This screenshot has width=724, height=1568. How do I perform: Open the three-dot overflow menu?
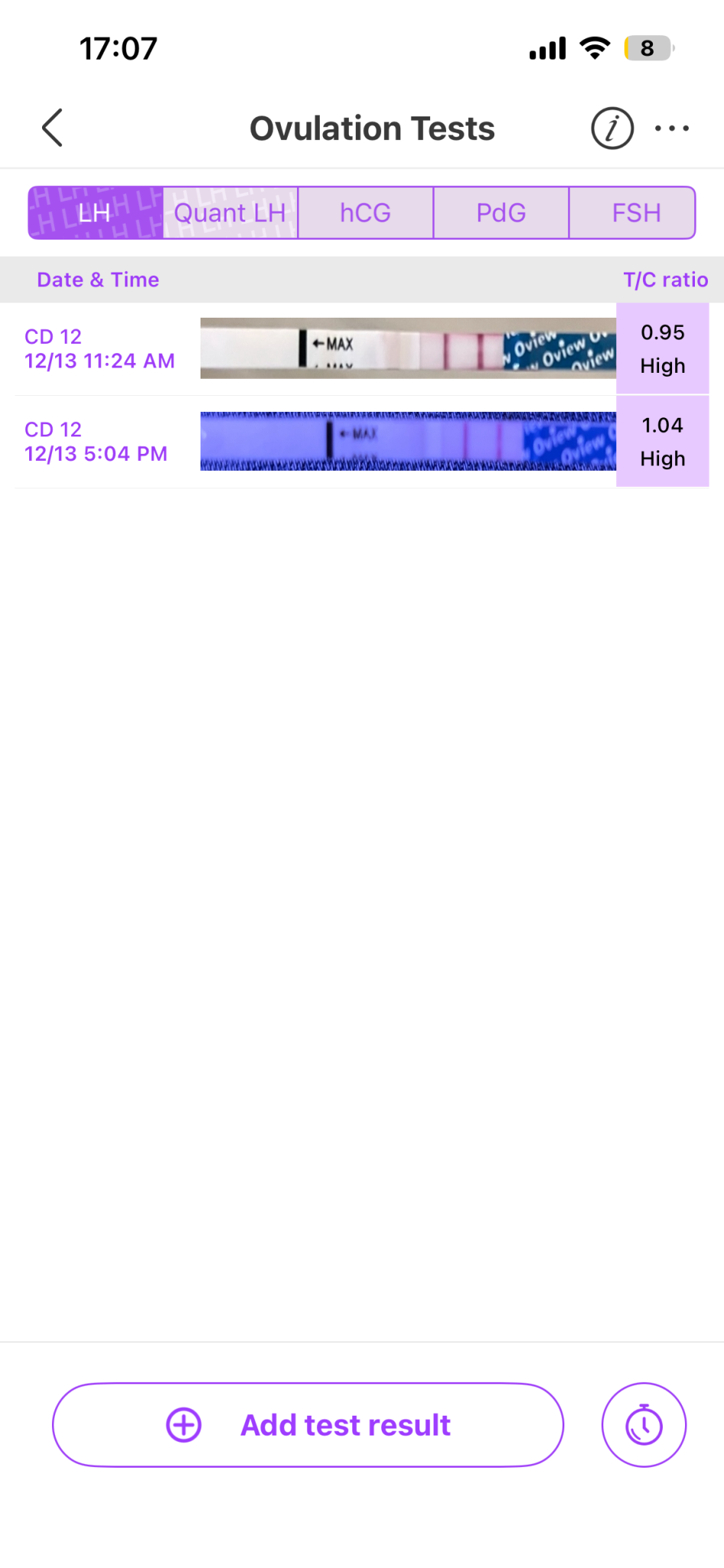point(672,128)
